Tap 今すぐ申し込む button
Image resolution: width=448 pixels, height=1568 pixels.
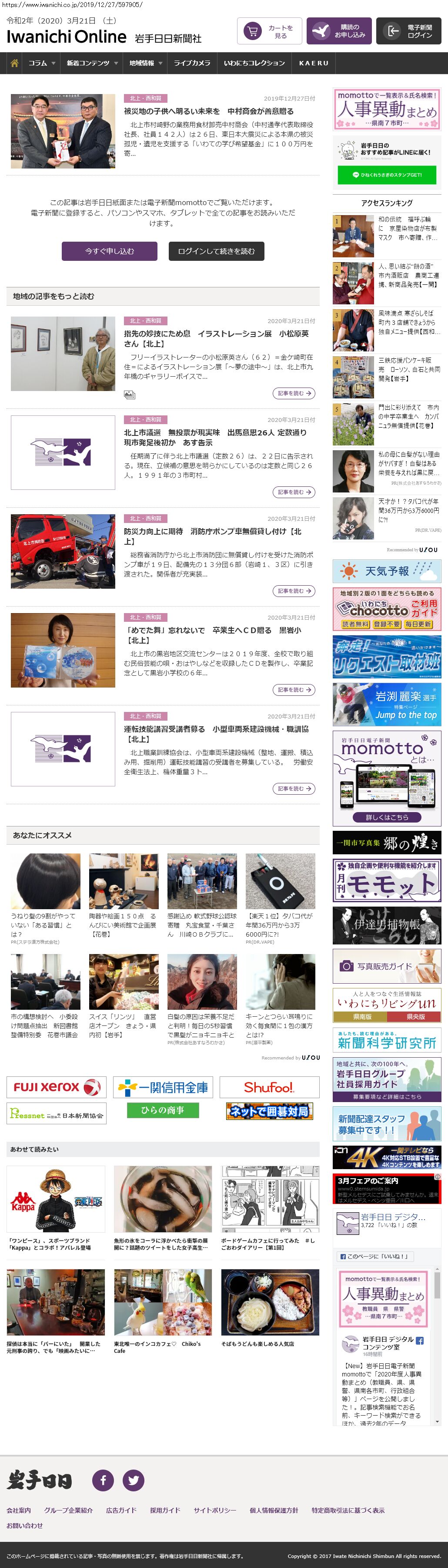point(110,251)
